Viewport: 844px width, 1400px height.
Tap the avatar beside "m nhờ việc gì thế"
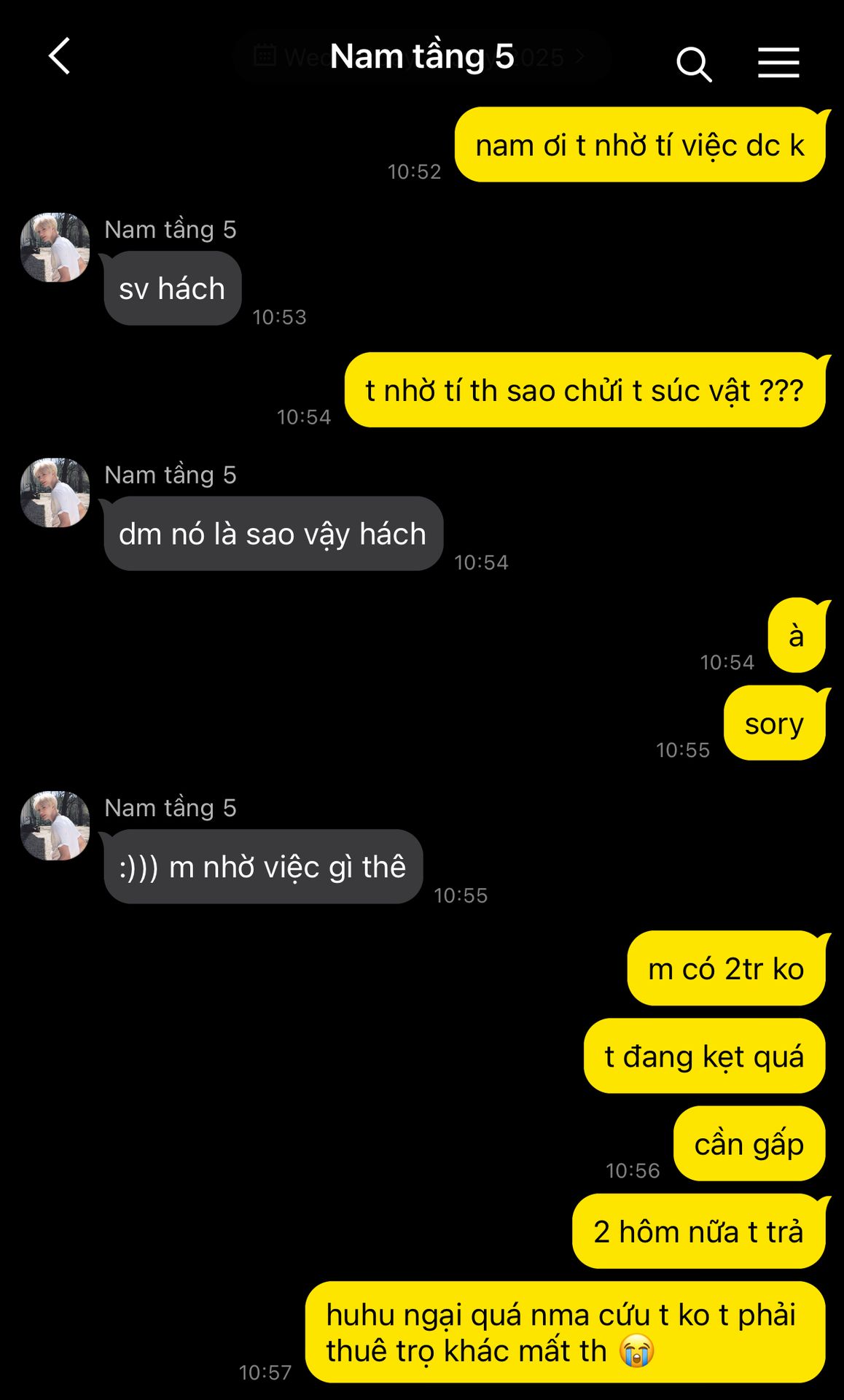[x=55, y=825]
